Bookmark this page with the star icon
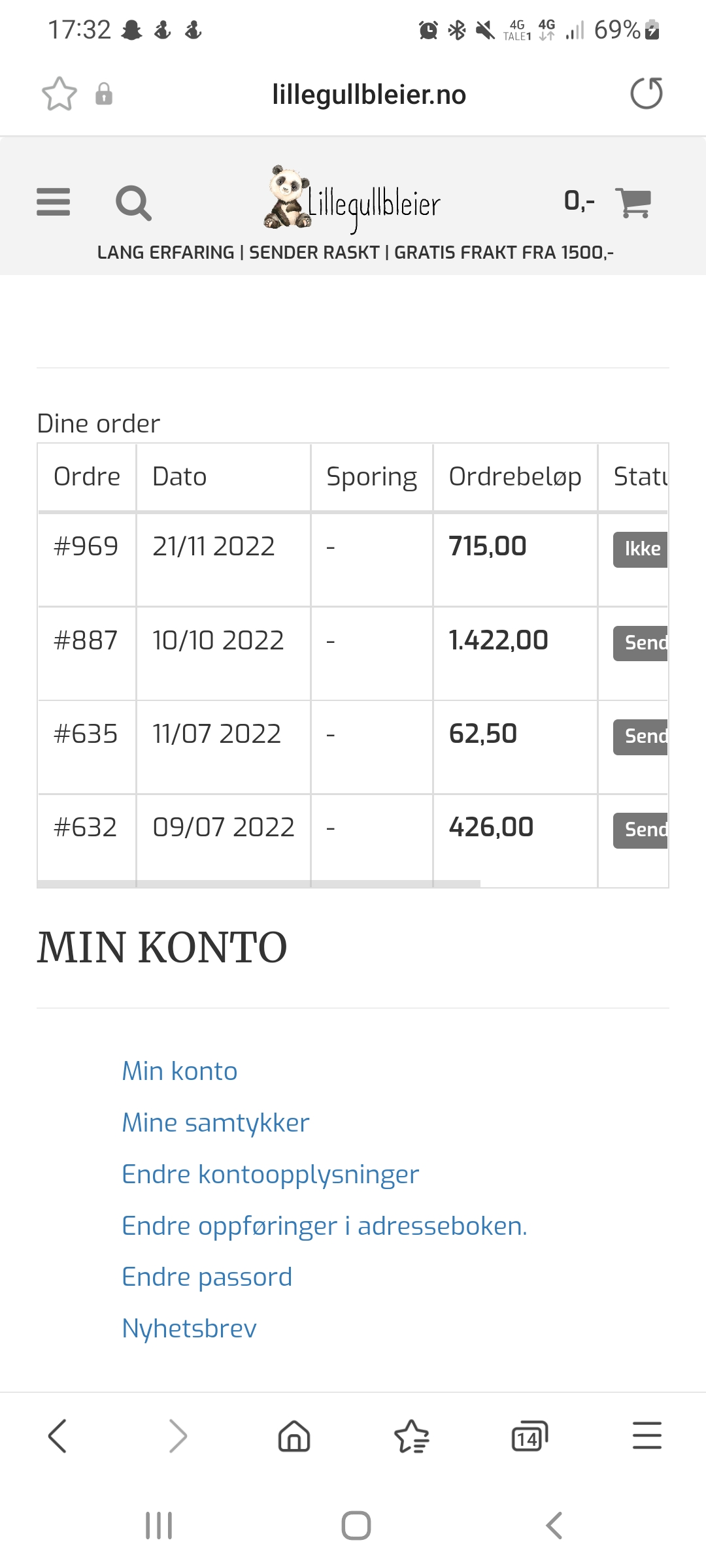 click(x=59, y=94)
